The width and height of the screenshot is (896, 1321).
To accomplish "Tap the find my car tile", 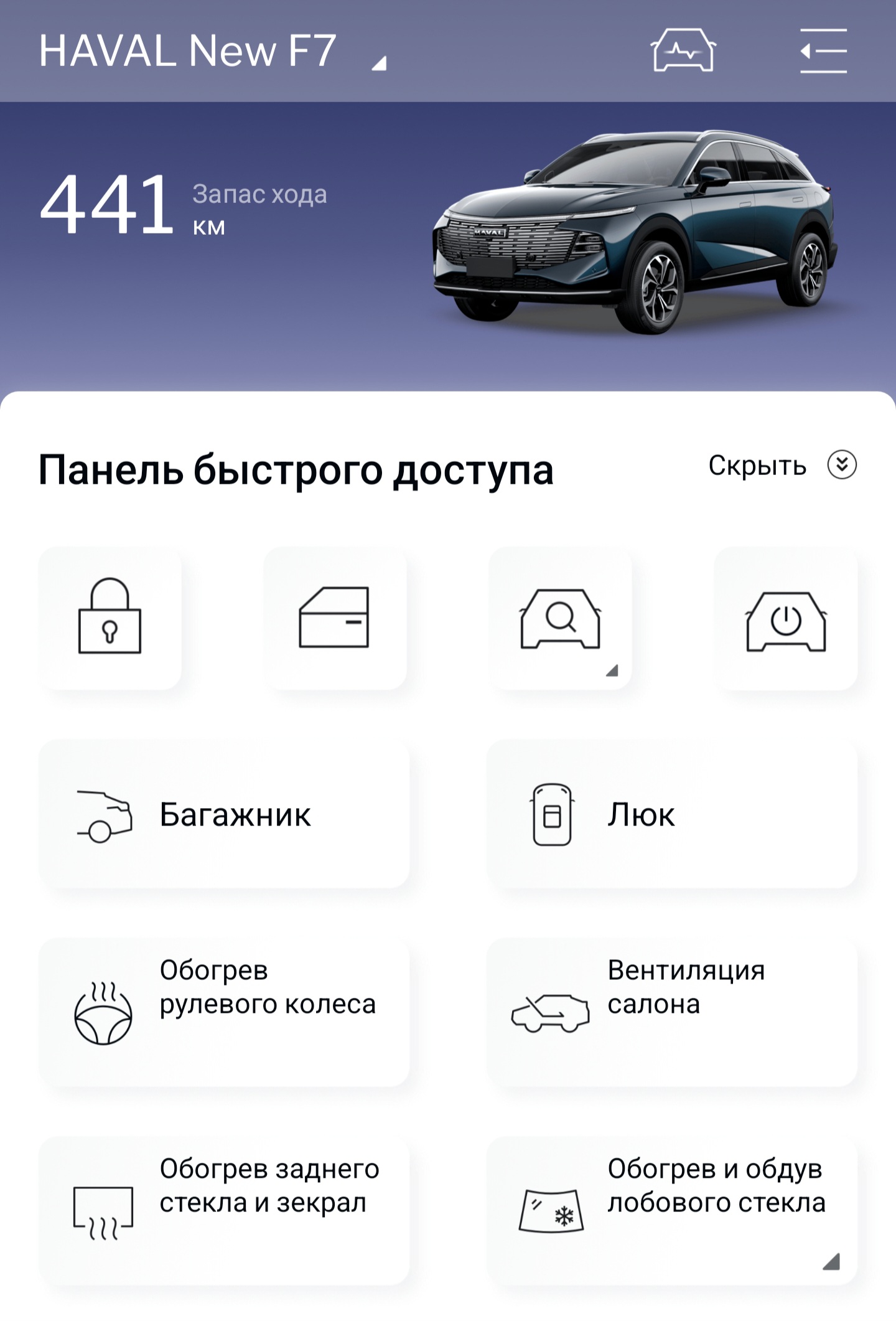I will (x=560, y=618).
